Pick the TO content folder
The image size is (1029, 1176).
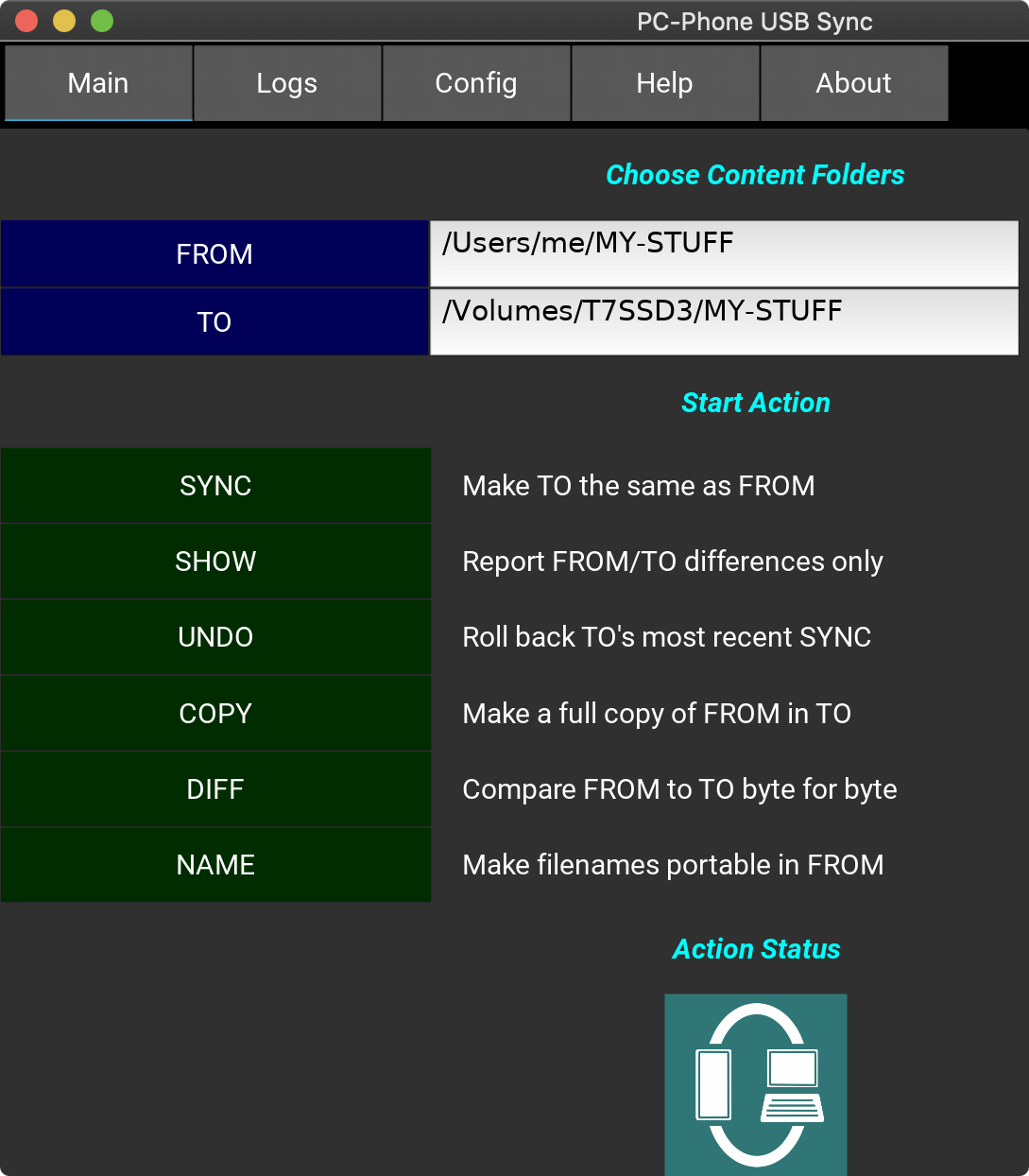coord(214,322)
